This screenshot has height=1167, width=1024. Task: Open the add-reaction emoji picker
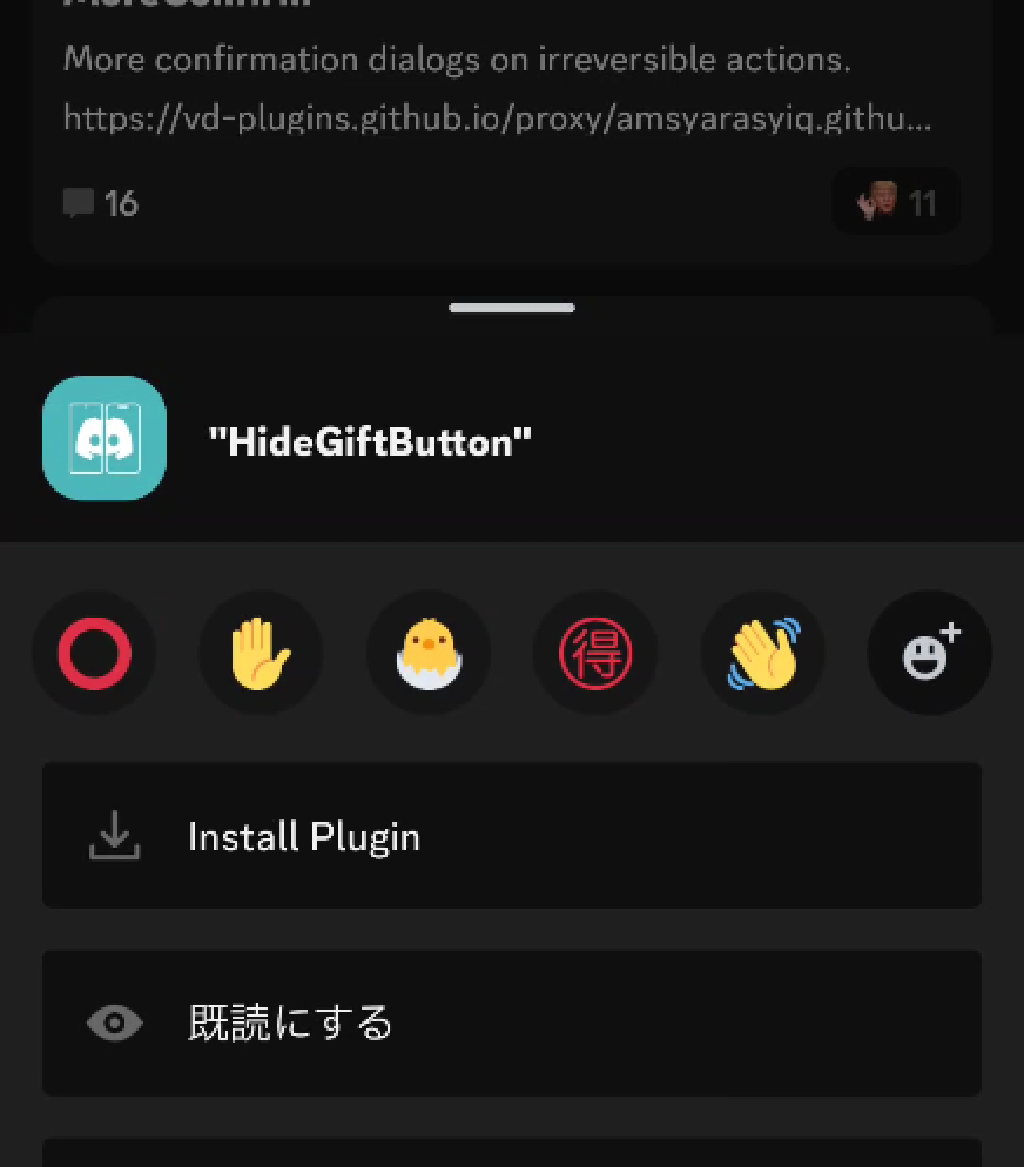click(929, 653)
